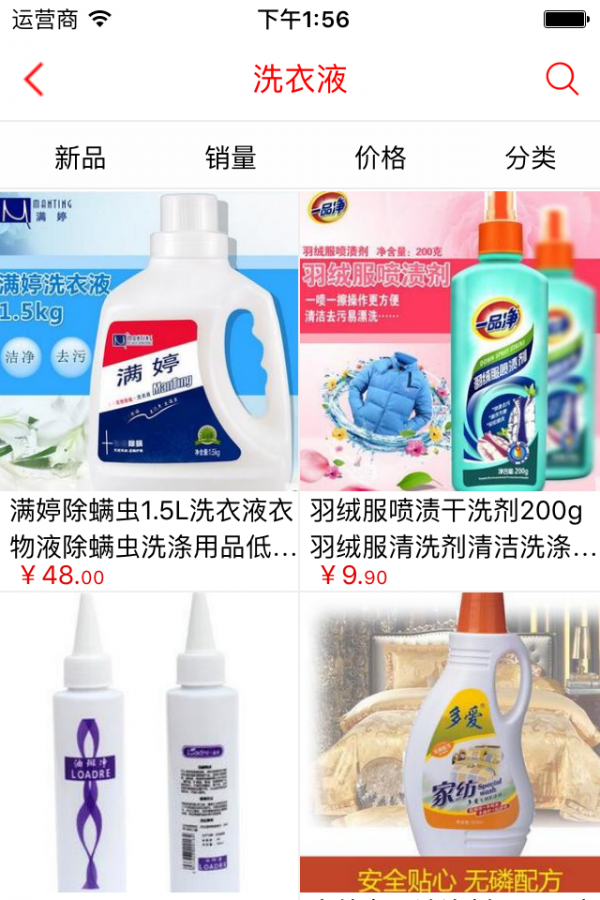Sort products by 价格 (price)

click(x=380, y=158)
